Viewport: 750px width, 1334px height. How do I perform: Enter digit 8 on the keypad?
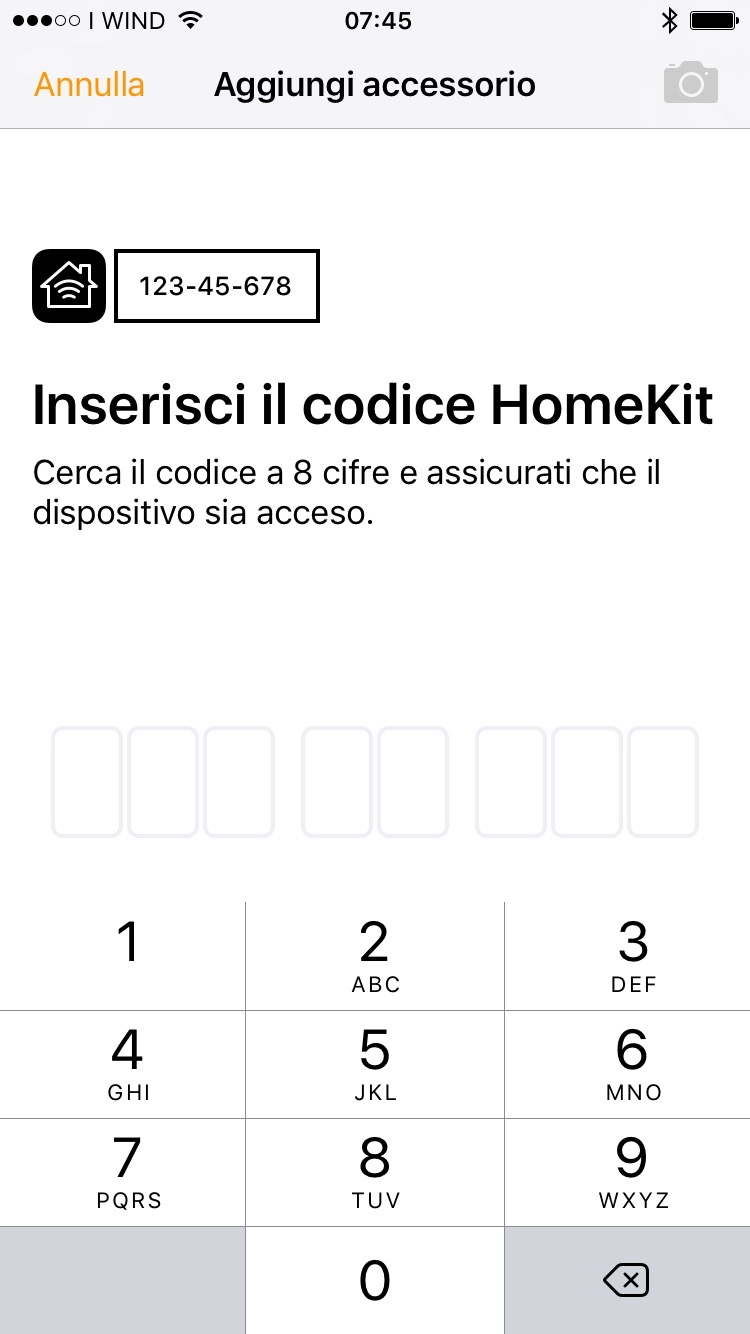coord(375,1172)
